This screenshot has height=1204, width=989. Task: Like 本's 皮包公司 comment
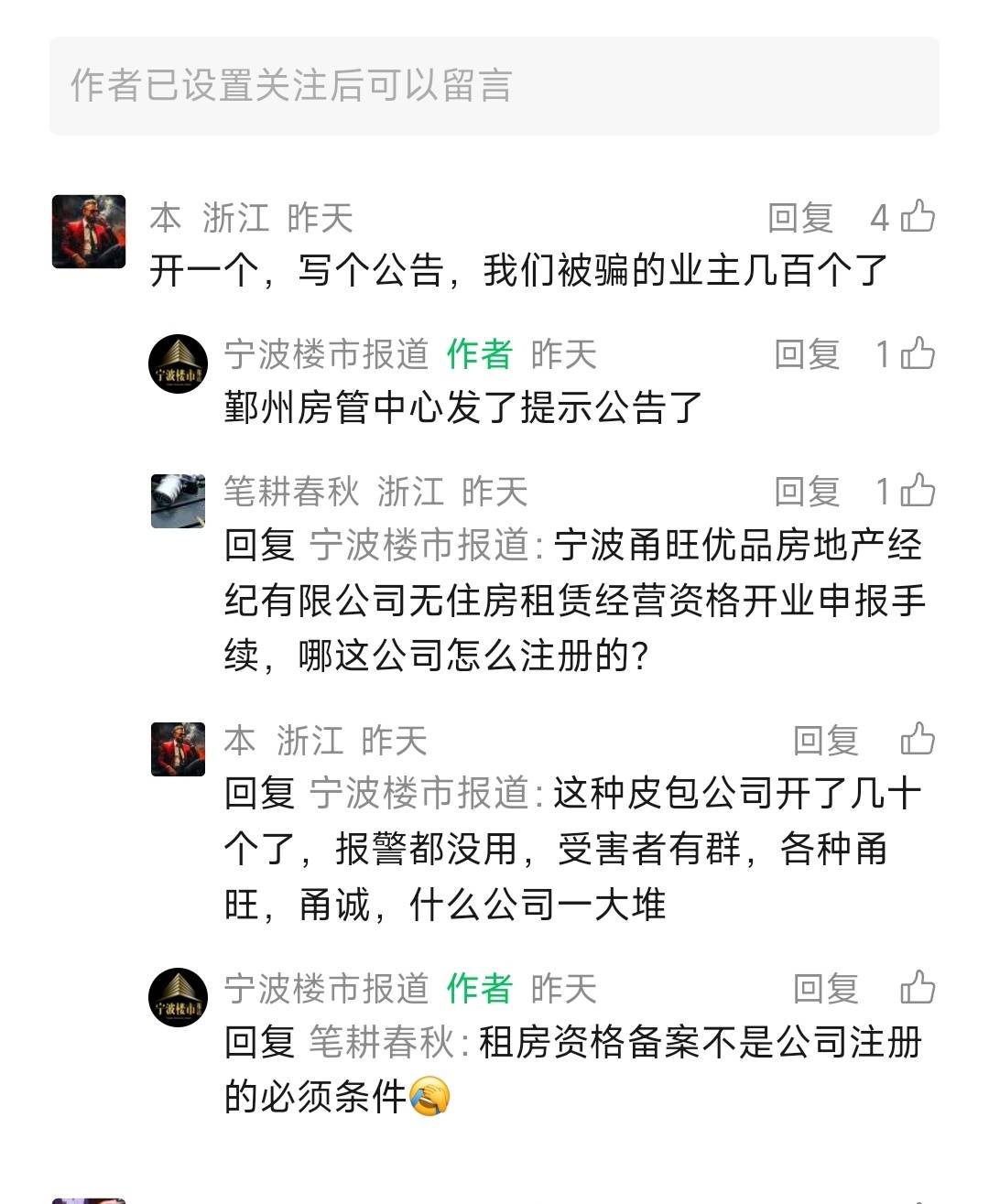[x=917, y=740]
